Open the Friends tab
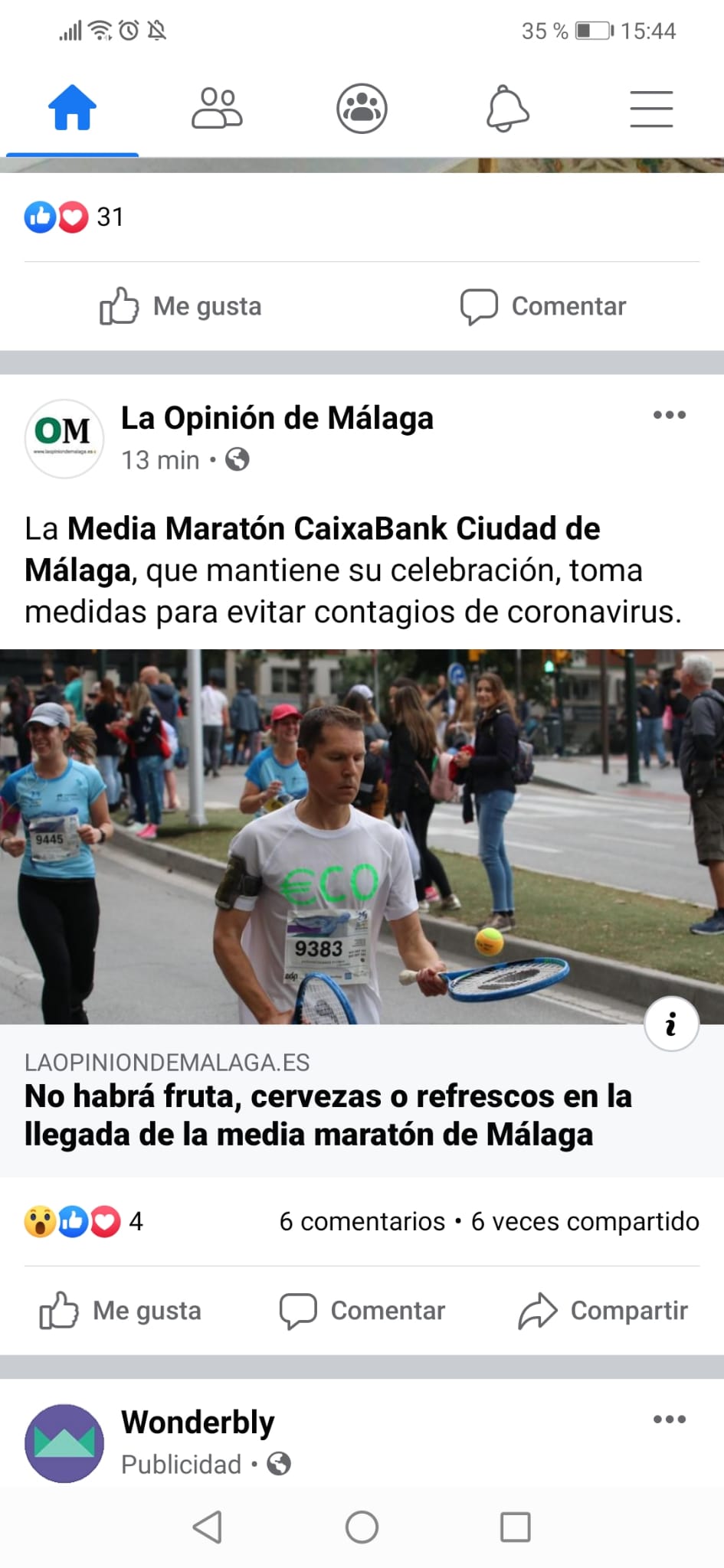Image resolution: width=724 pixels, height=1568 pixels. pos(217,109)
